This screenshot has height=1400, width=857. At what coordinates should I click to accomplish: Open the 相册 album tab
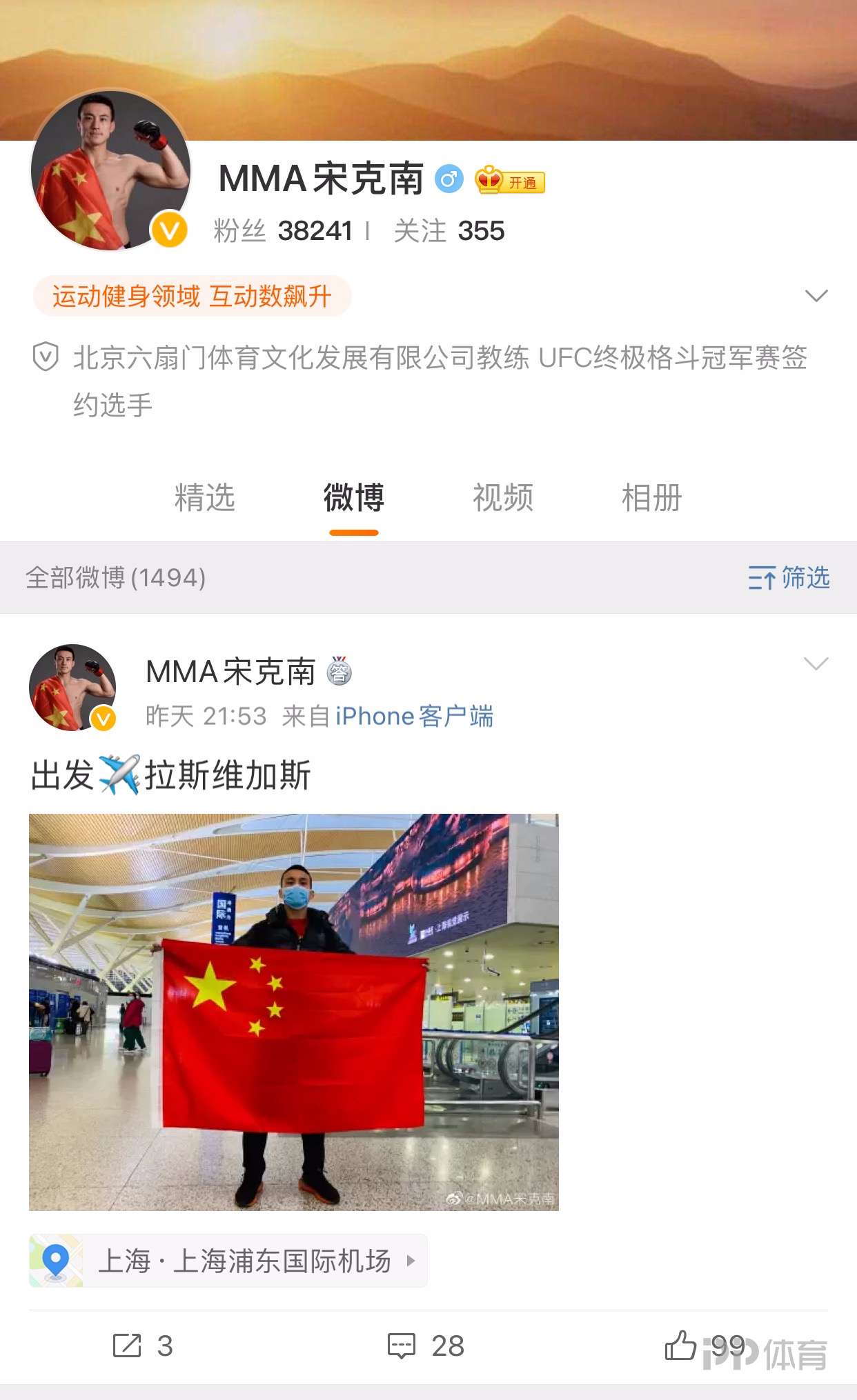[x=652, y=497]
